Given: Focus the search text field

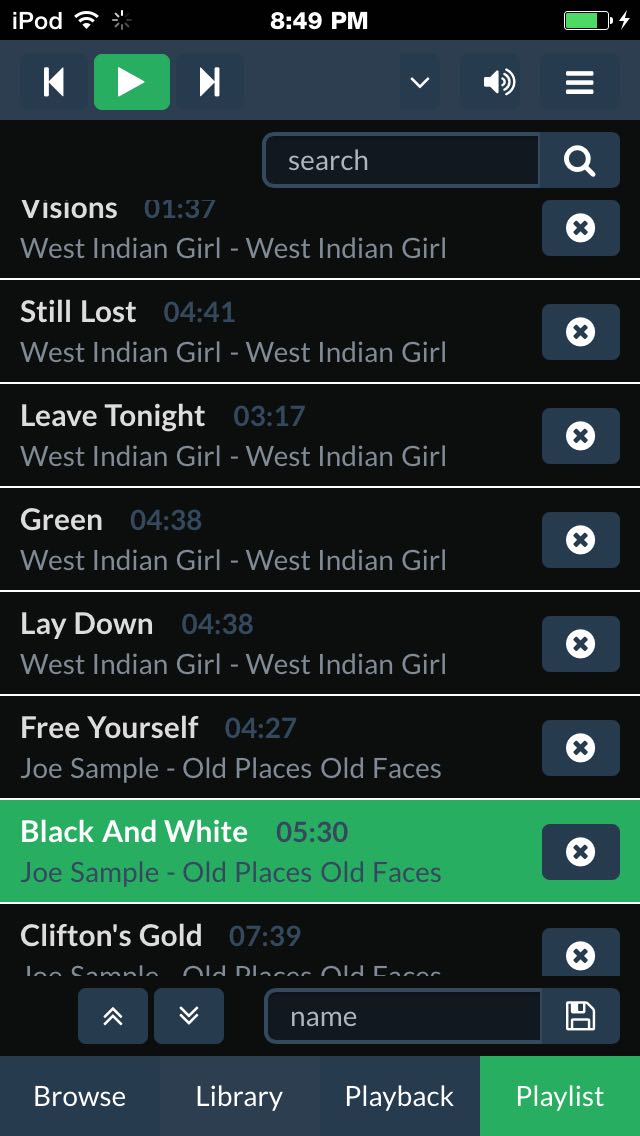Looking at the screenshot, I should [x=402, y=160].
